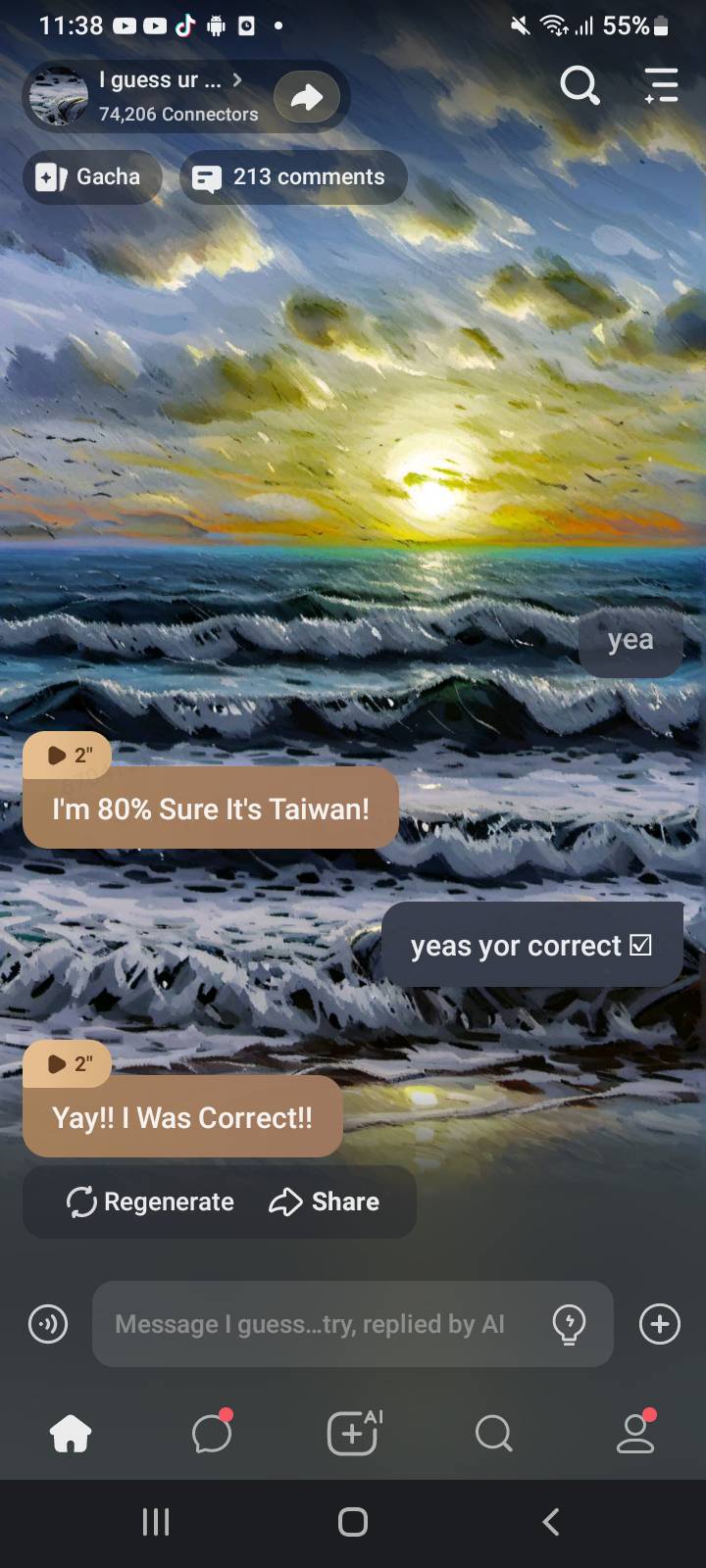706x1568 pixels.
Task: Tap the lightbulb suggestion icon
Action: point(569,1324)
